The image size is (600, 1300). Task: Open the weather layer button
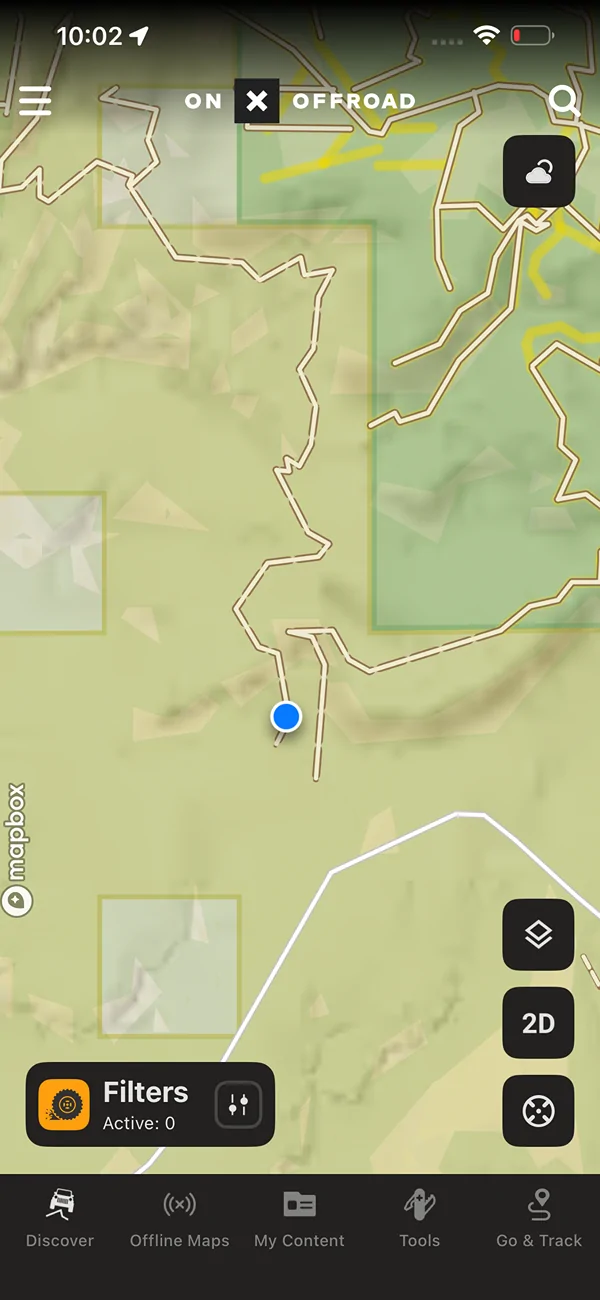pyautogui.click(x=539, y=172)
